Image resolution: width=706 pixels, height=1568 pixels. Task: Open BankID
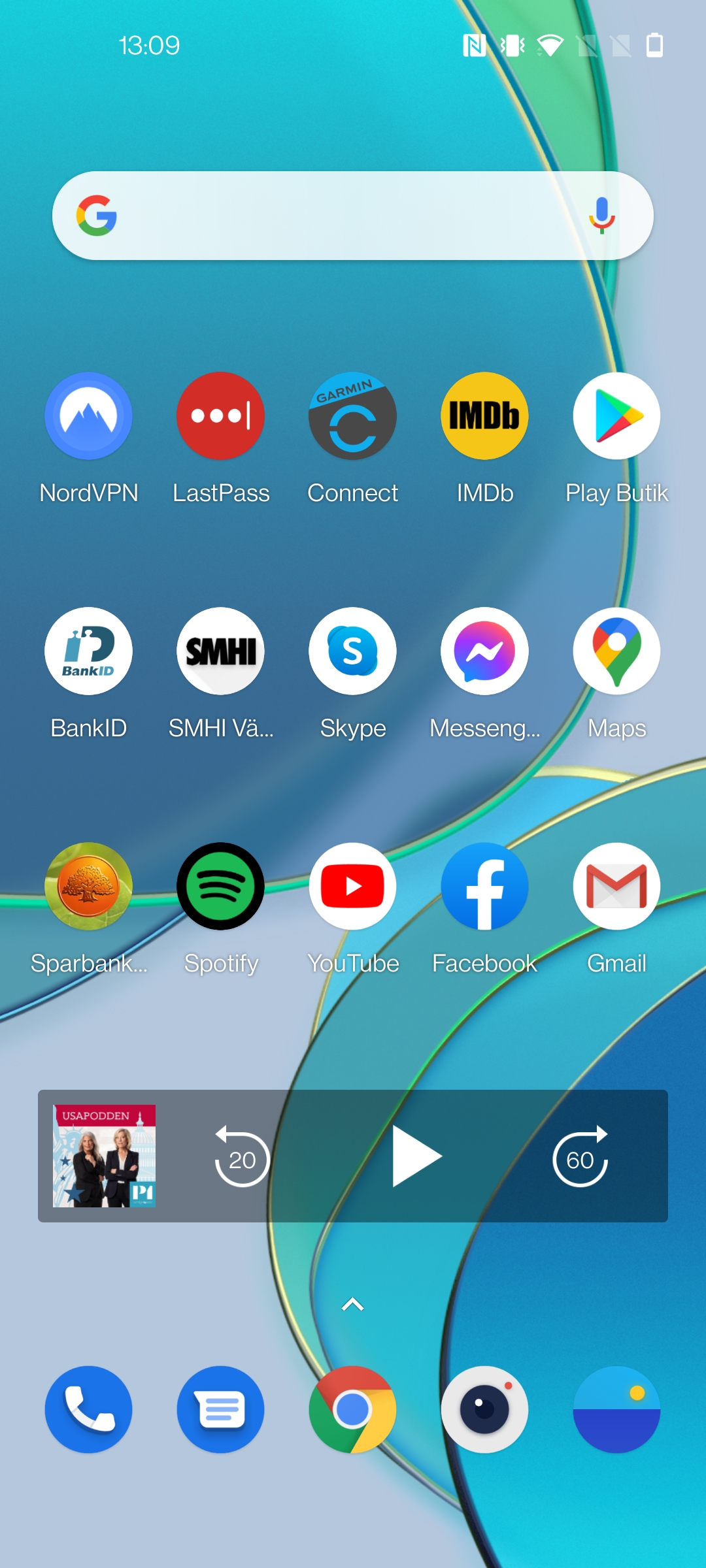pyautogui.click(x=88, y=651)
